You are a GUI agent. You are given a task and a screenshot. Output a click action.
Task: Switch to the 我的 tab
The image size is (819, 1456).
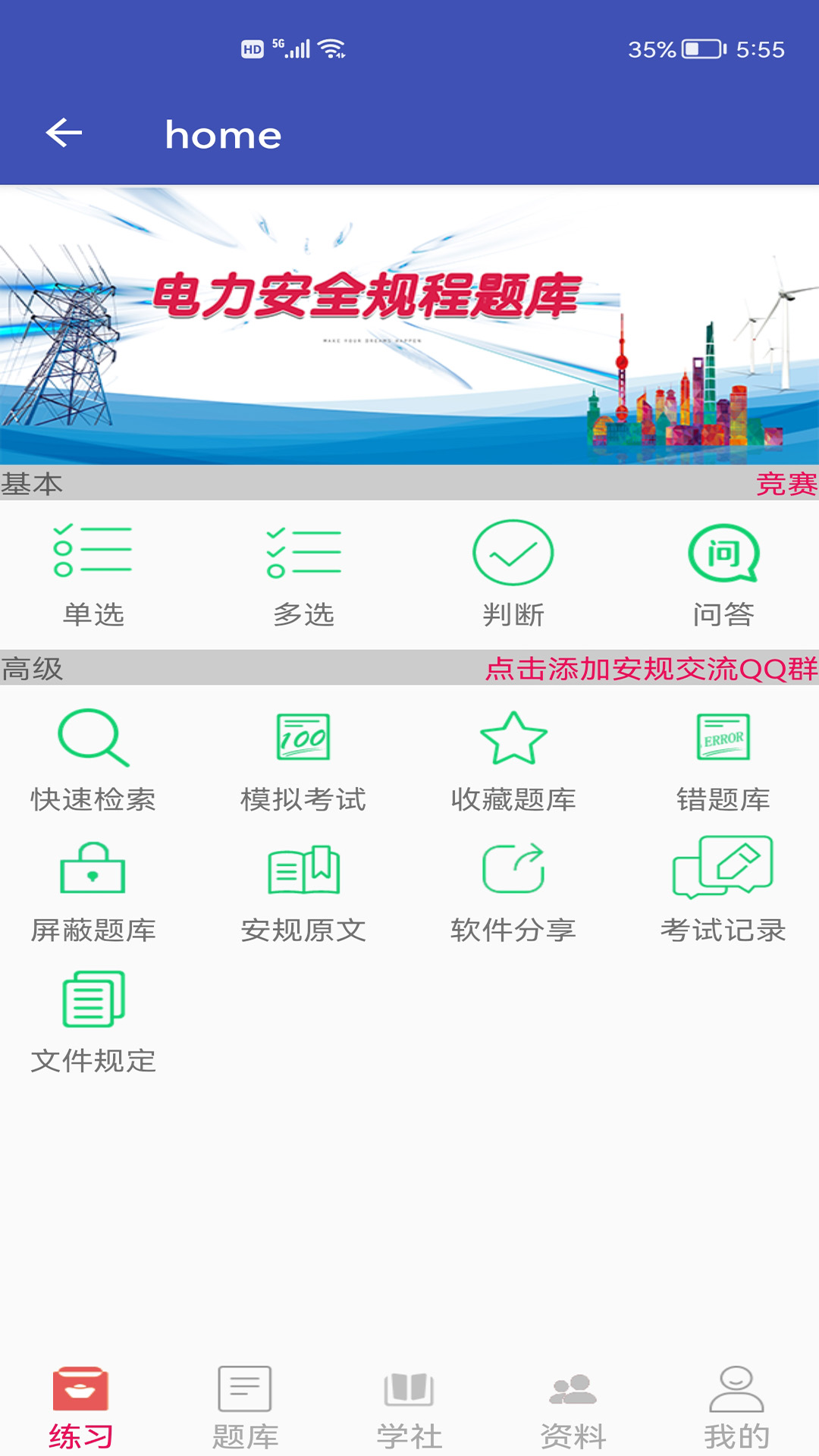pos(737,1408)
